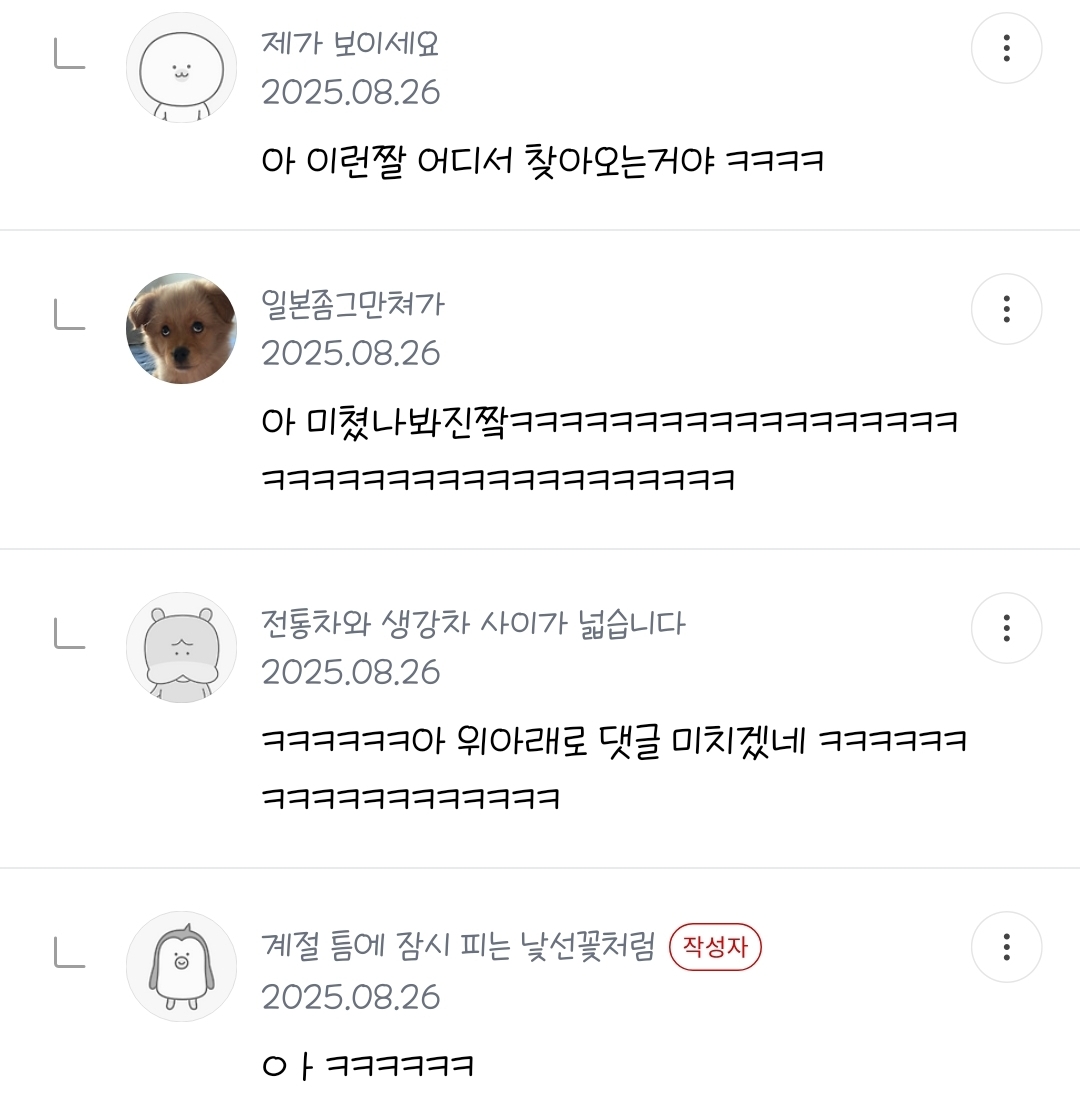View 일본좀그만쳐가's puppy profile picture
Viewport: 1080px width, 1109px height.
pos(182,328)
